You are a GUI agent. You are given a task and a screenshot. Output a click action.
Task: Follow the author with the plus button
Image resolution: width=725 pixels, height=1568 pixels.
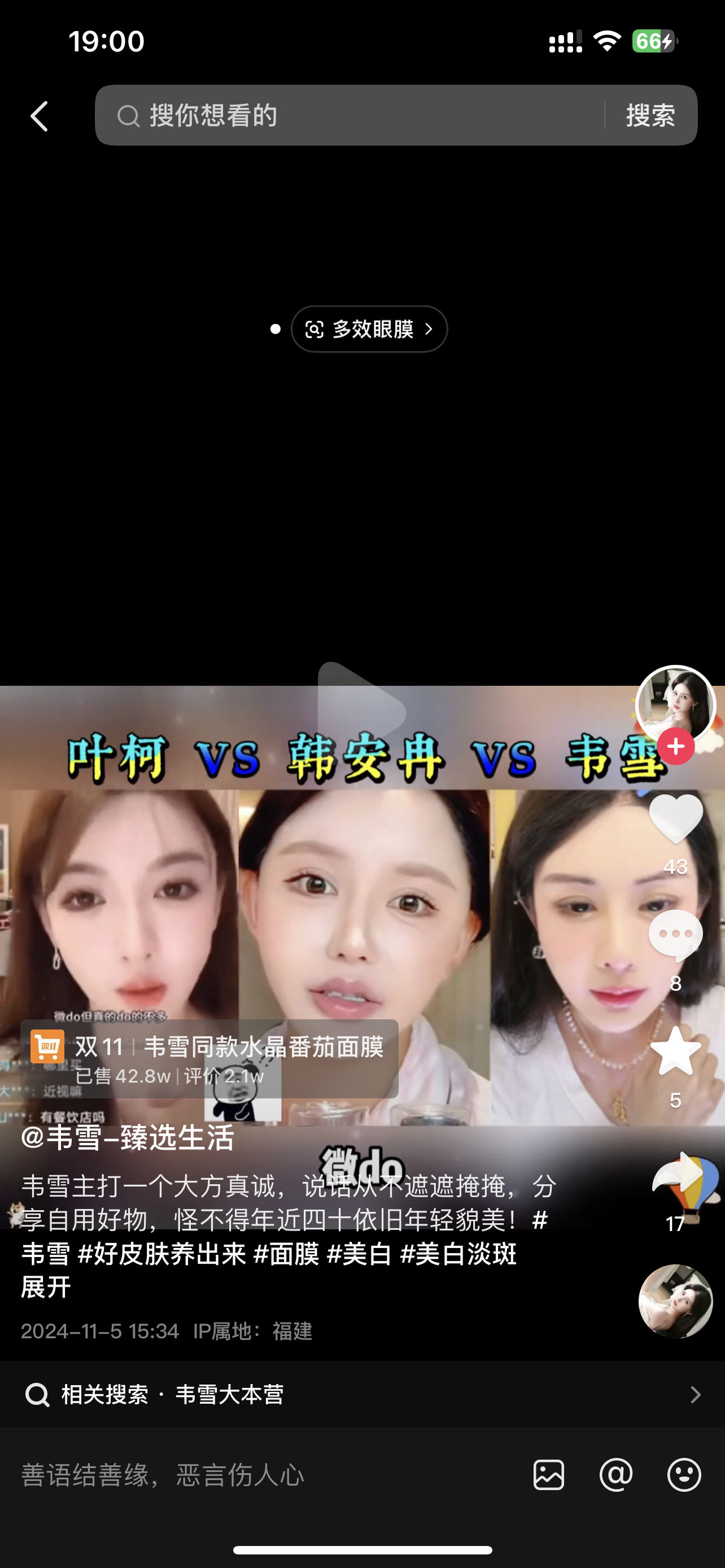pyautogui.click(x=676, y=746)
